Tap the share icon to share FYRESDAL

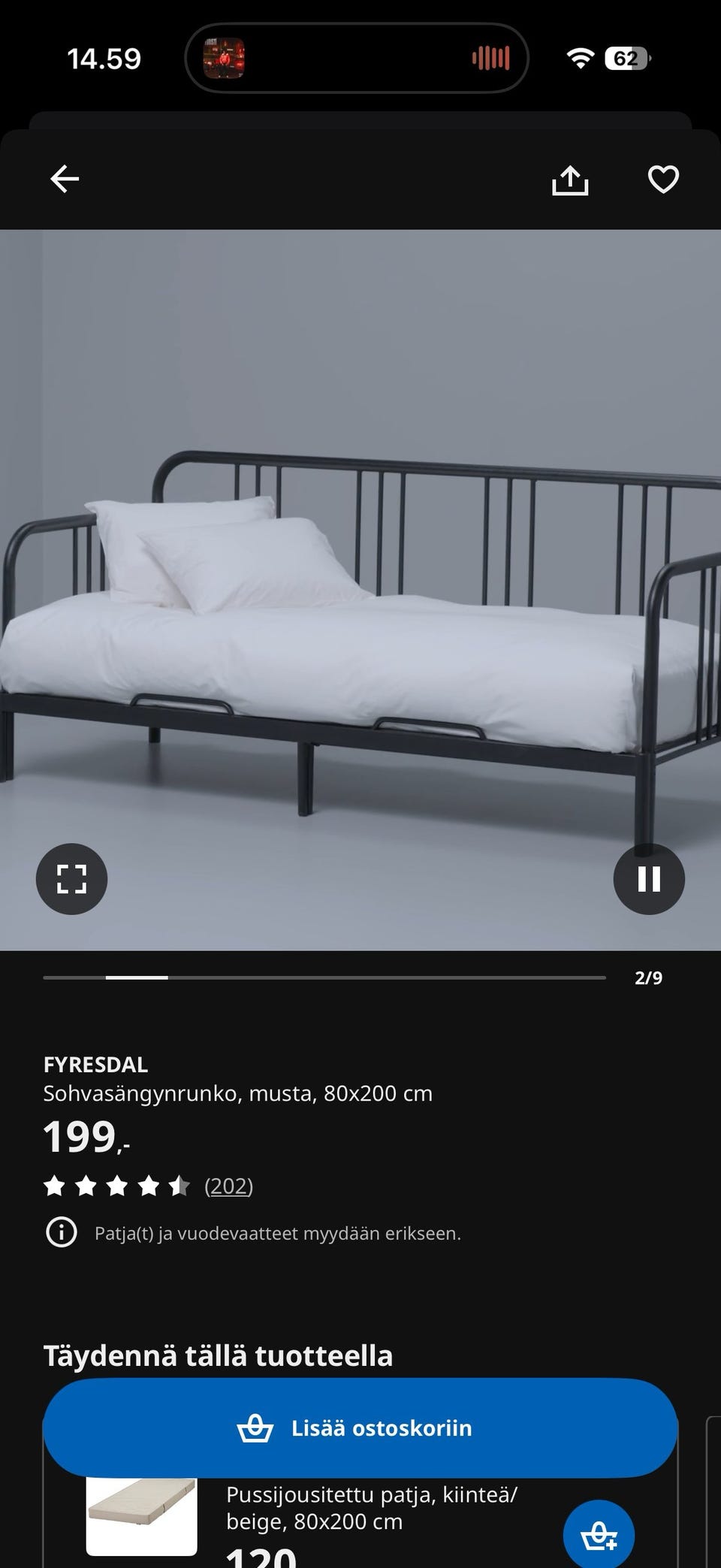[571, 178]
